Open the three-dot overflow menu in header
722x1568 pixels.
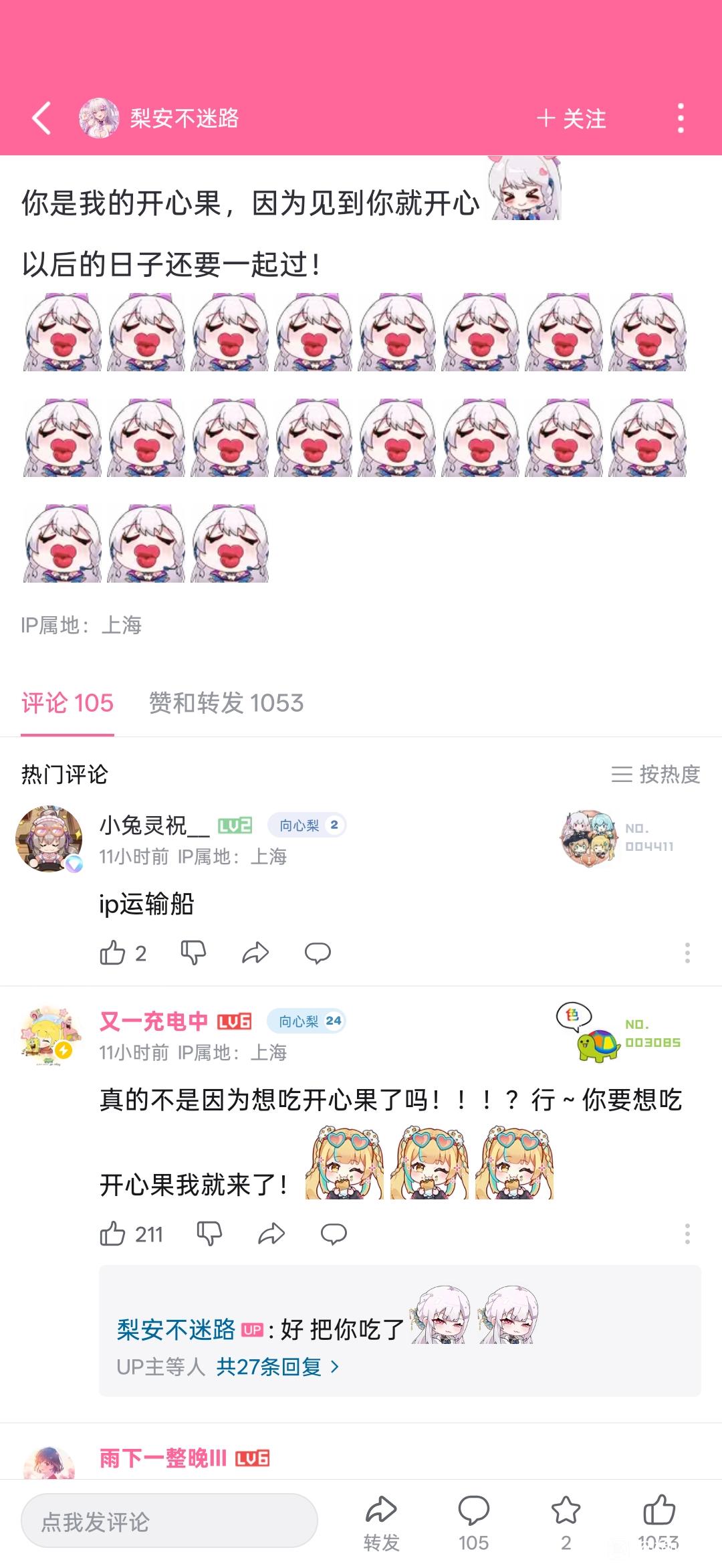pyautogui.click(x=681, y=118)
